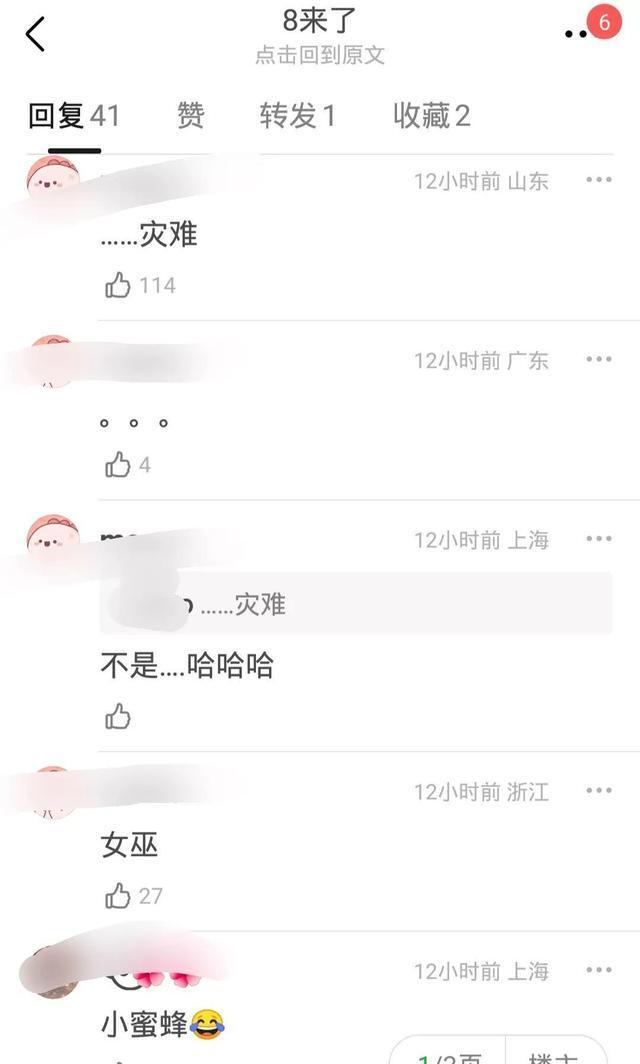This screenshot has width=640, height=1064.
Task: Open options for the 小蜜蜂 comment
Action: pos(599,970)
